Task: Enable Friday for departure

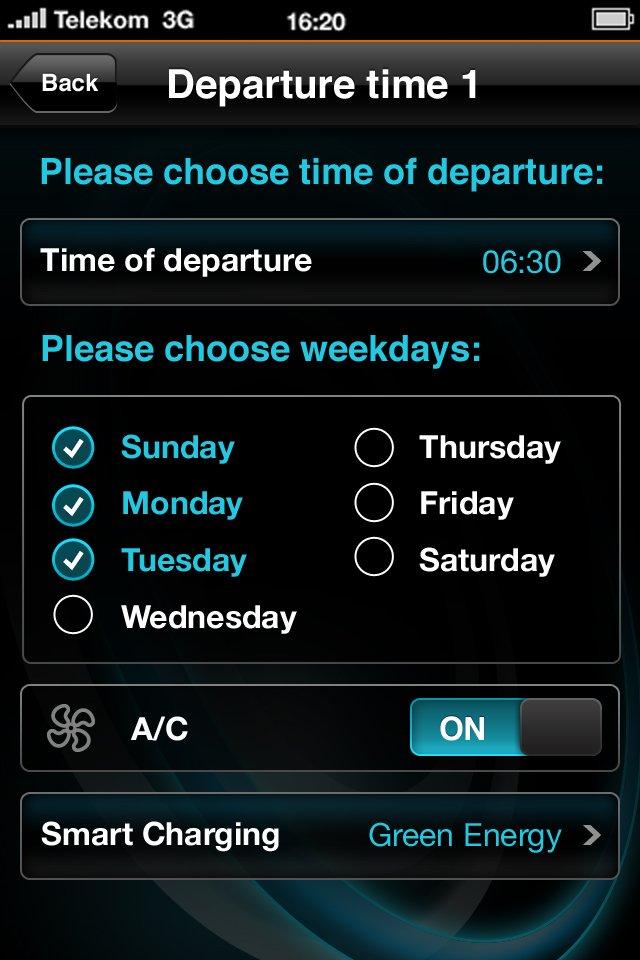Action: (374, 504)
